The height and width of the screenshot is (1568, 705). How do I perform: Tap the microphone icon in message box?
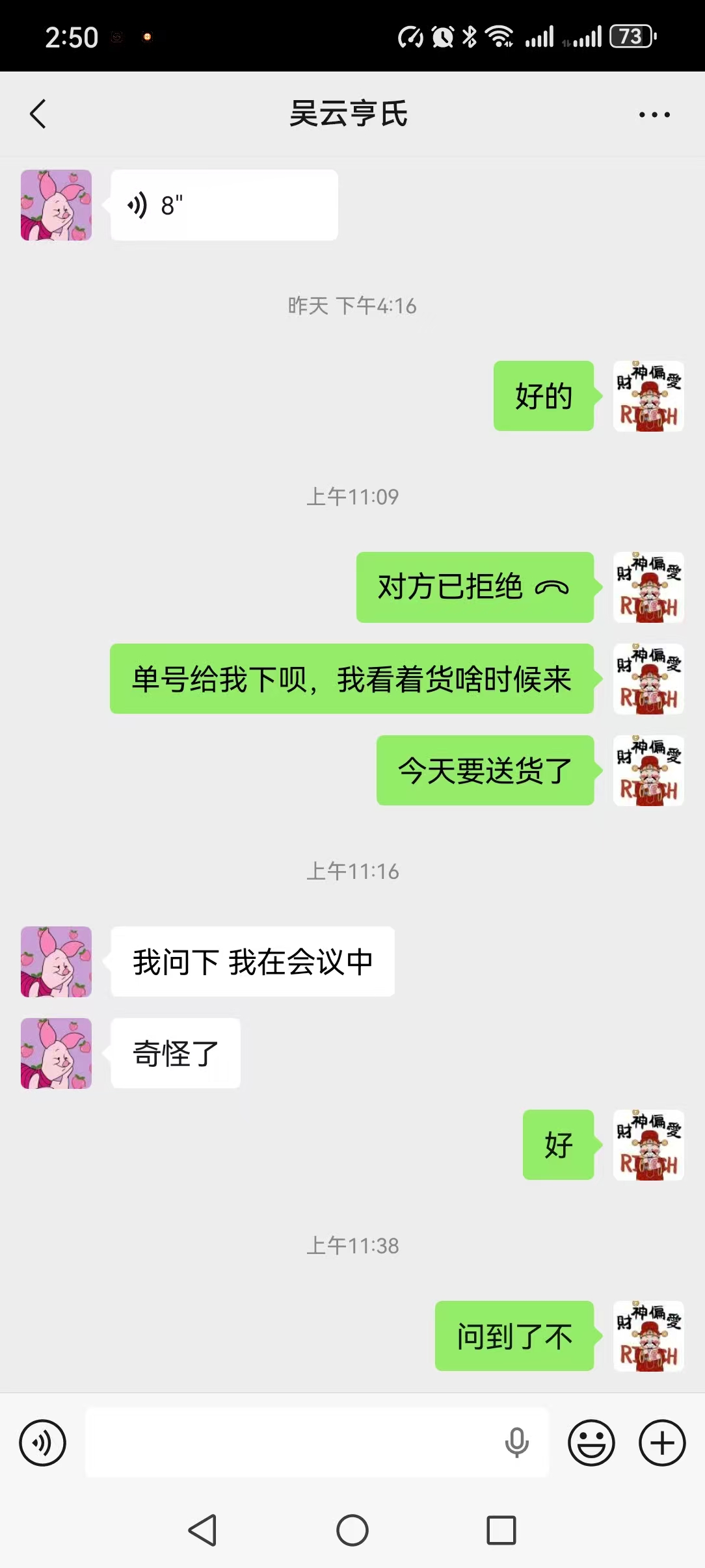pos(516,1443)
